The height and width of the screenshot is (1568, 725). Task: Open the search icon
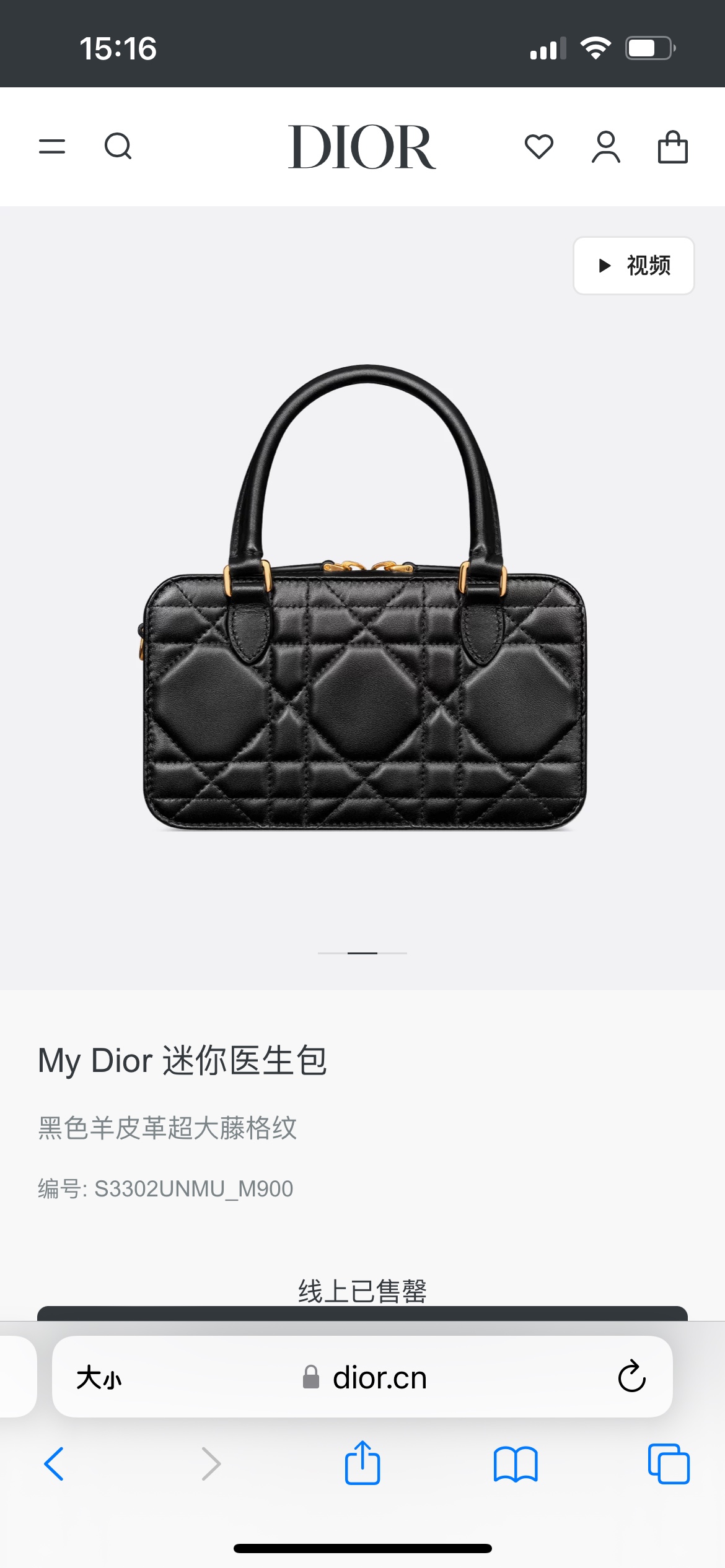point(118,147)
